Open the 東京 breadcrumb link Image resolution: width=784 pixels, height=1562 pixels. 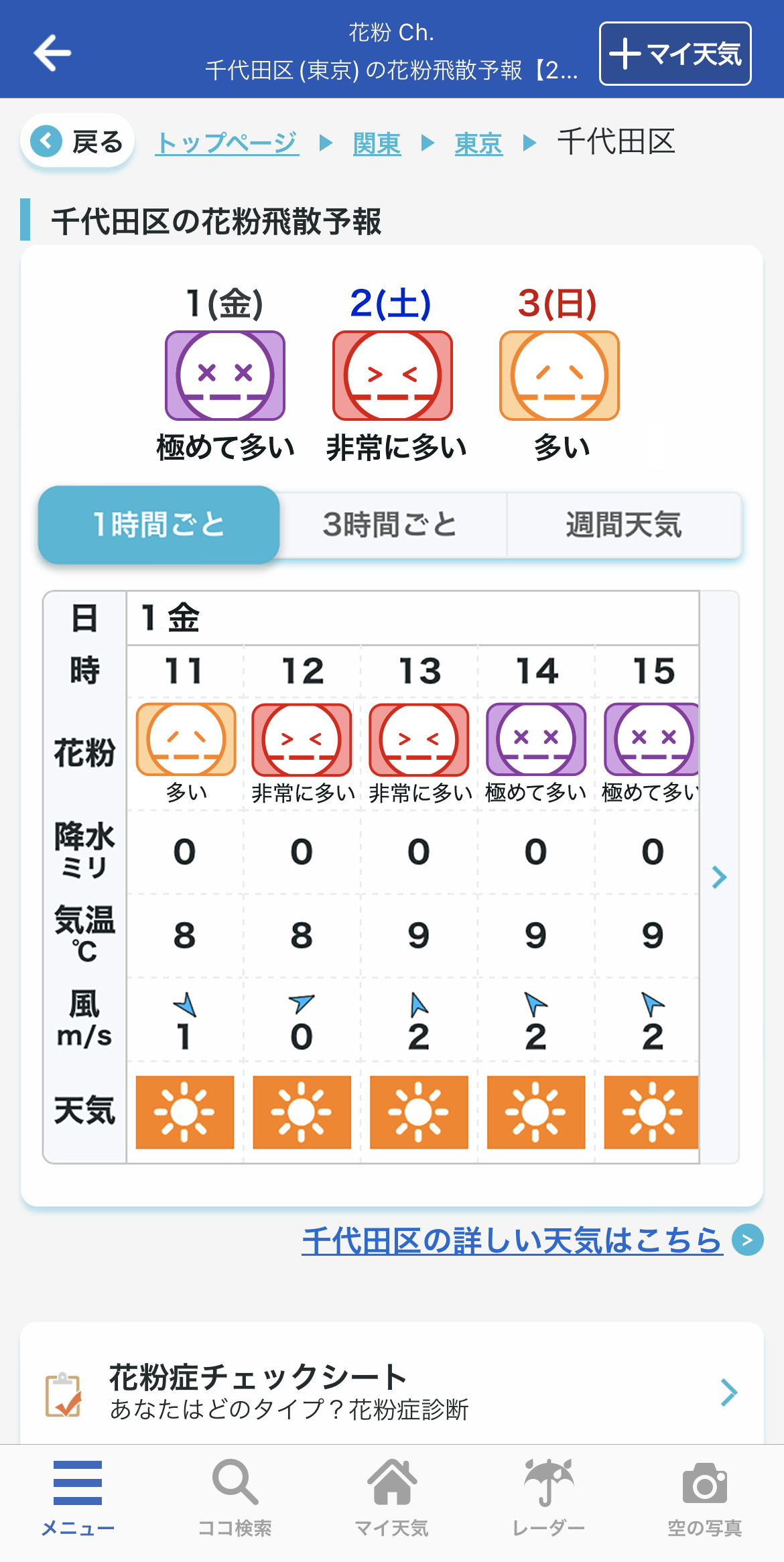pos(478,143)
